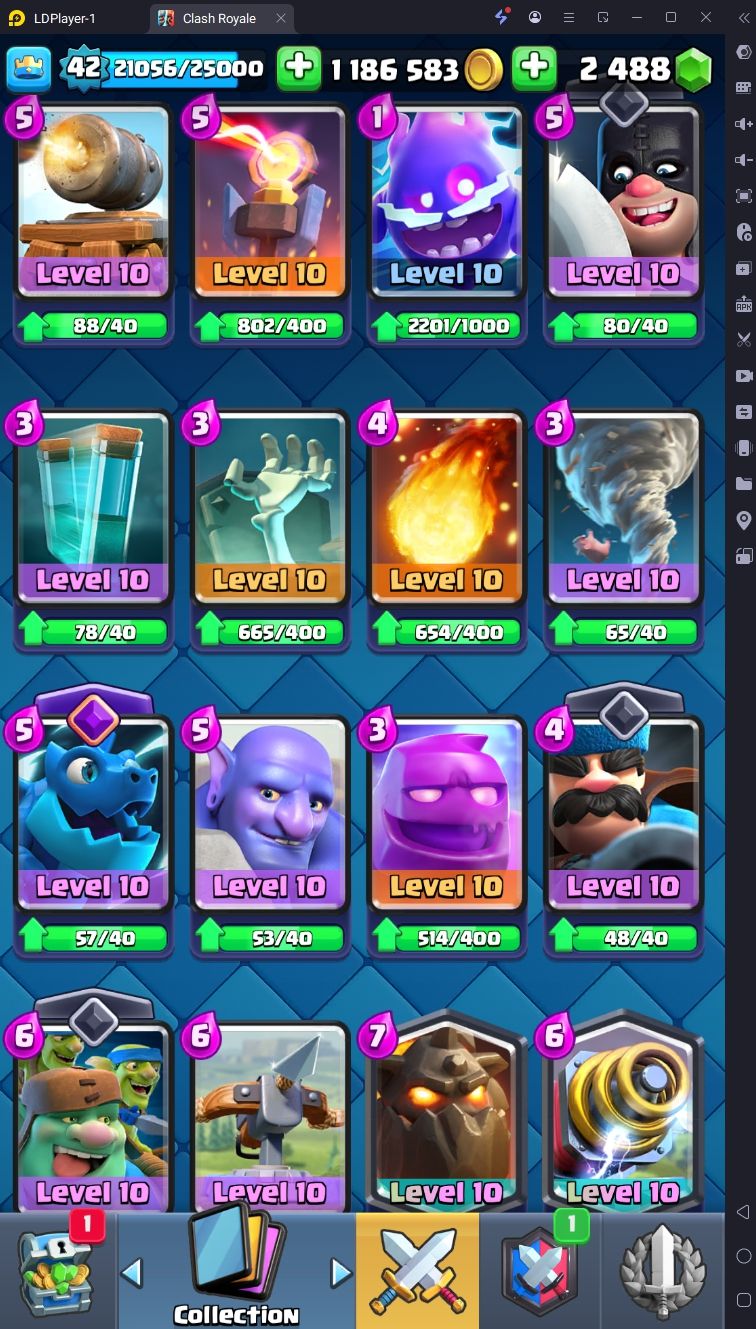Go to the Battle crossed swords tab

pyautogui.click(x=417, y=1271)
